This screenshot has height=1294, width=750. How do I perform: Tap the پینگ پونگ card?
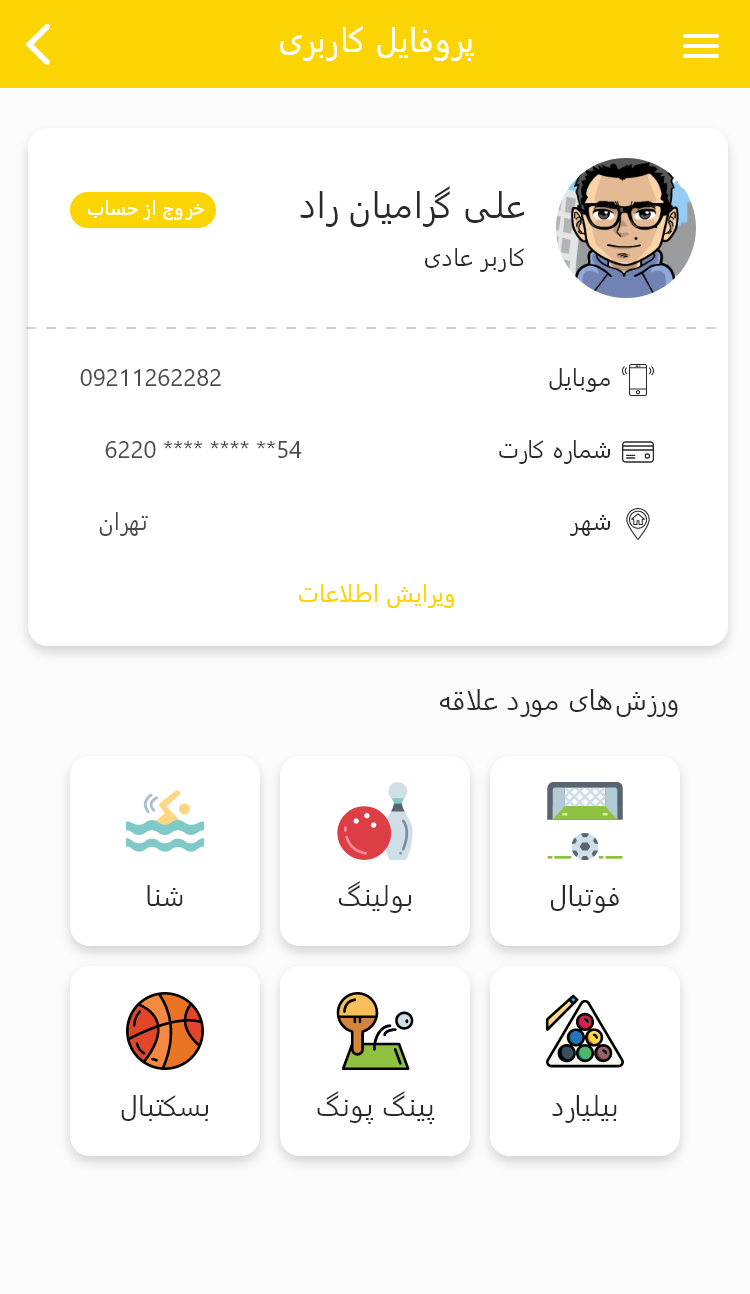[375, 1060]
